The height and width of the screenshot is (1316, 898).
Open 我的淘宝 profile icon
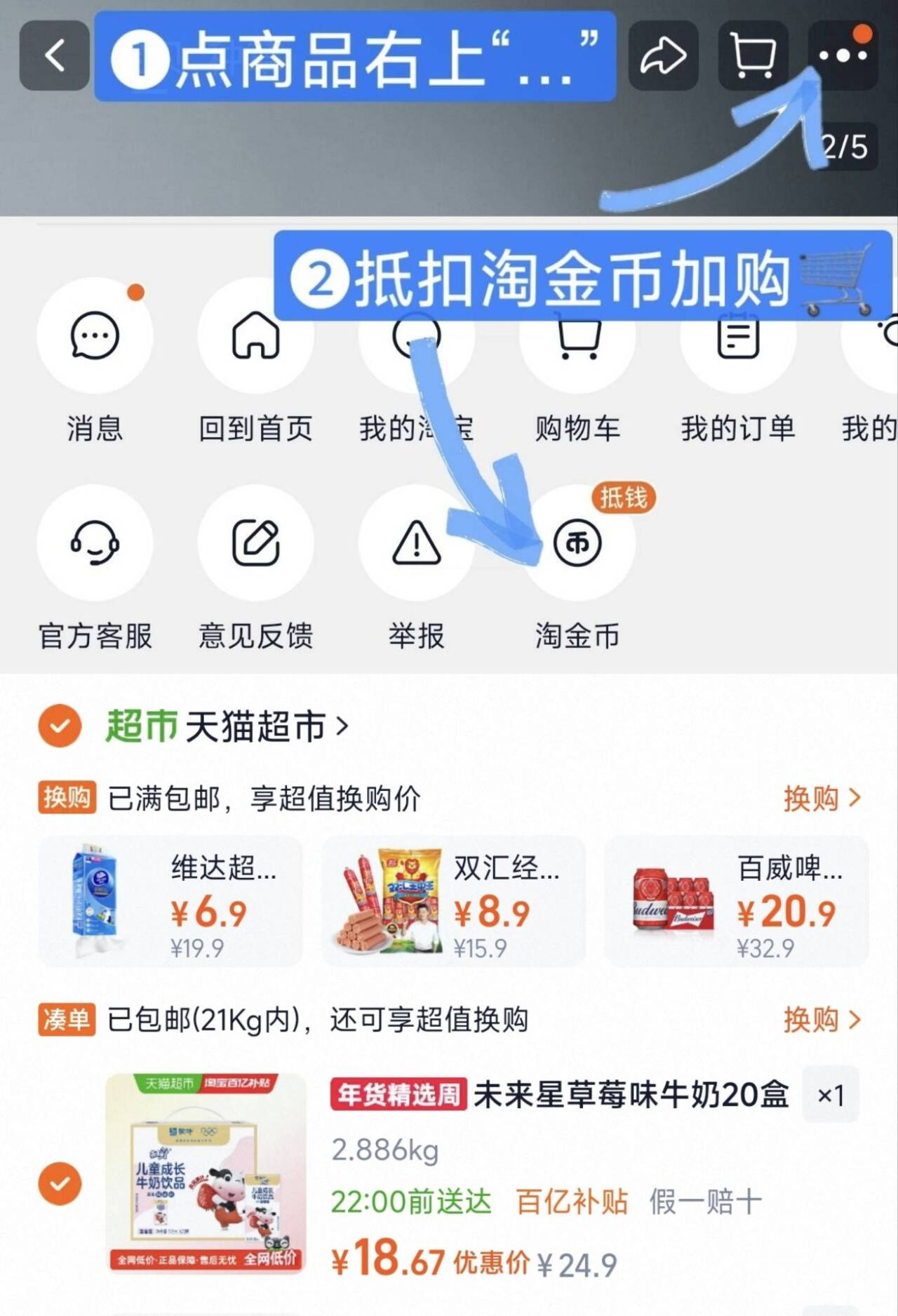click(417, 337)
